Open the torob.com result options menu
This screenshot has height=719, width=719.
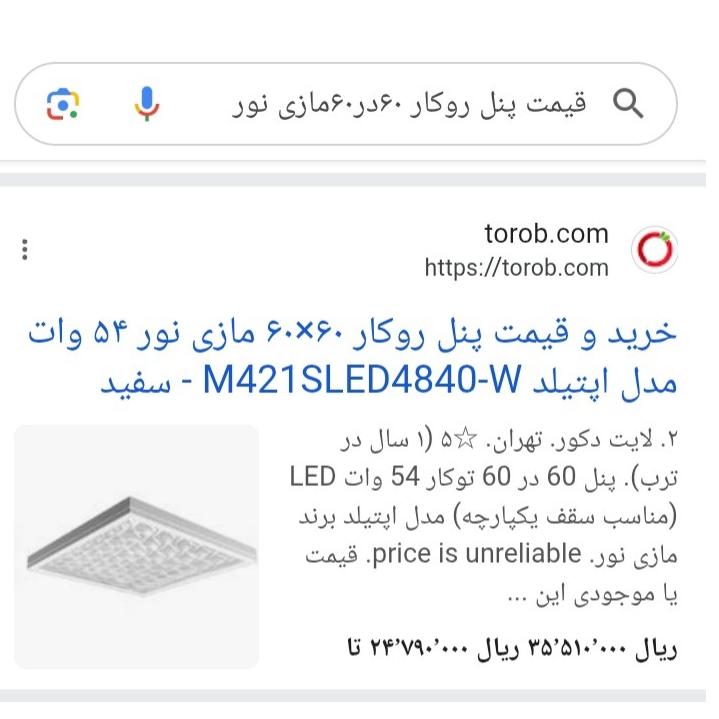point(26,250)
